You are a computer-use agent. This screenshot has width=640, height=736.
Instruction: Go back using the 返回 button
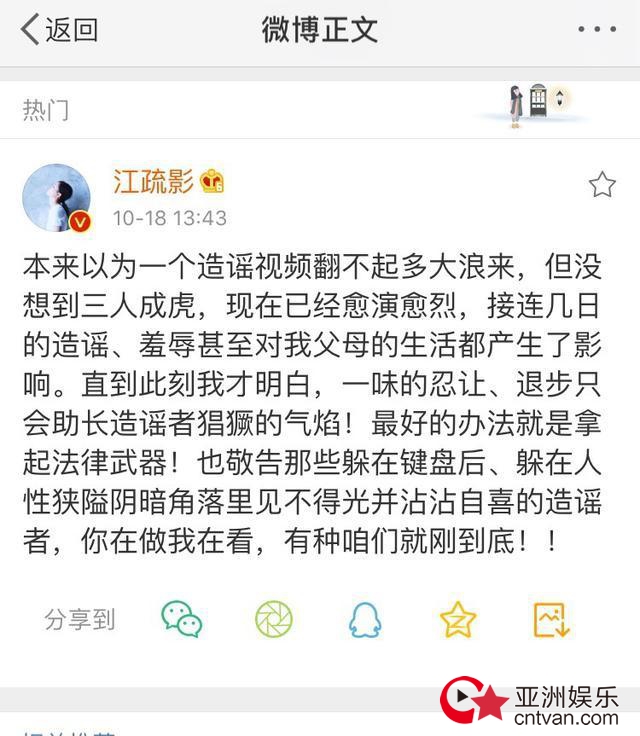(58, 30)
